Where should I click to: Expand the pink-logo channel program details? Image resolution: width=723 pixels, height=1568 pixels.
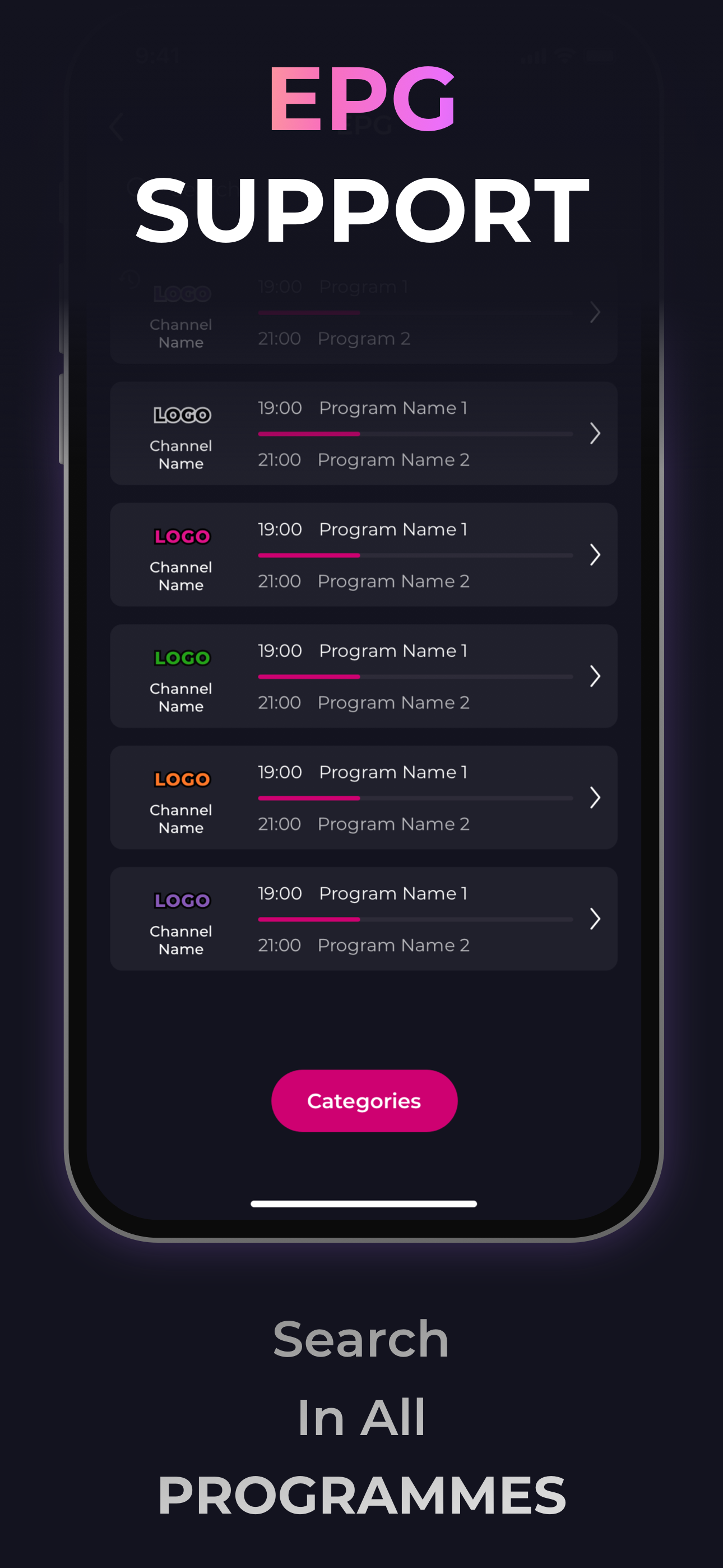(595, 555)
